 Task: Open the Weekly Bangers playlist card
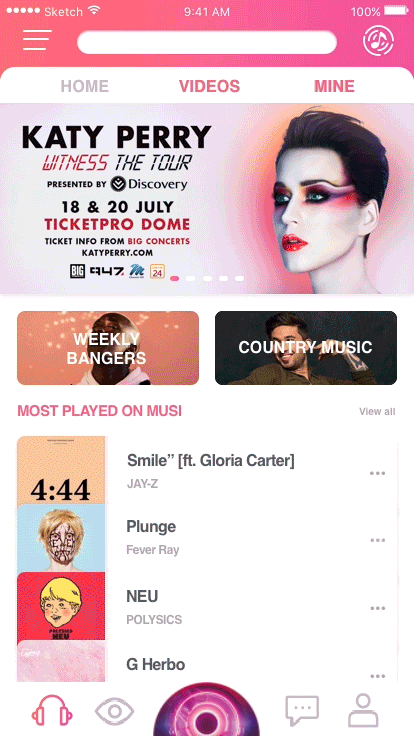pos(108,348)
